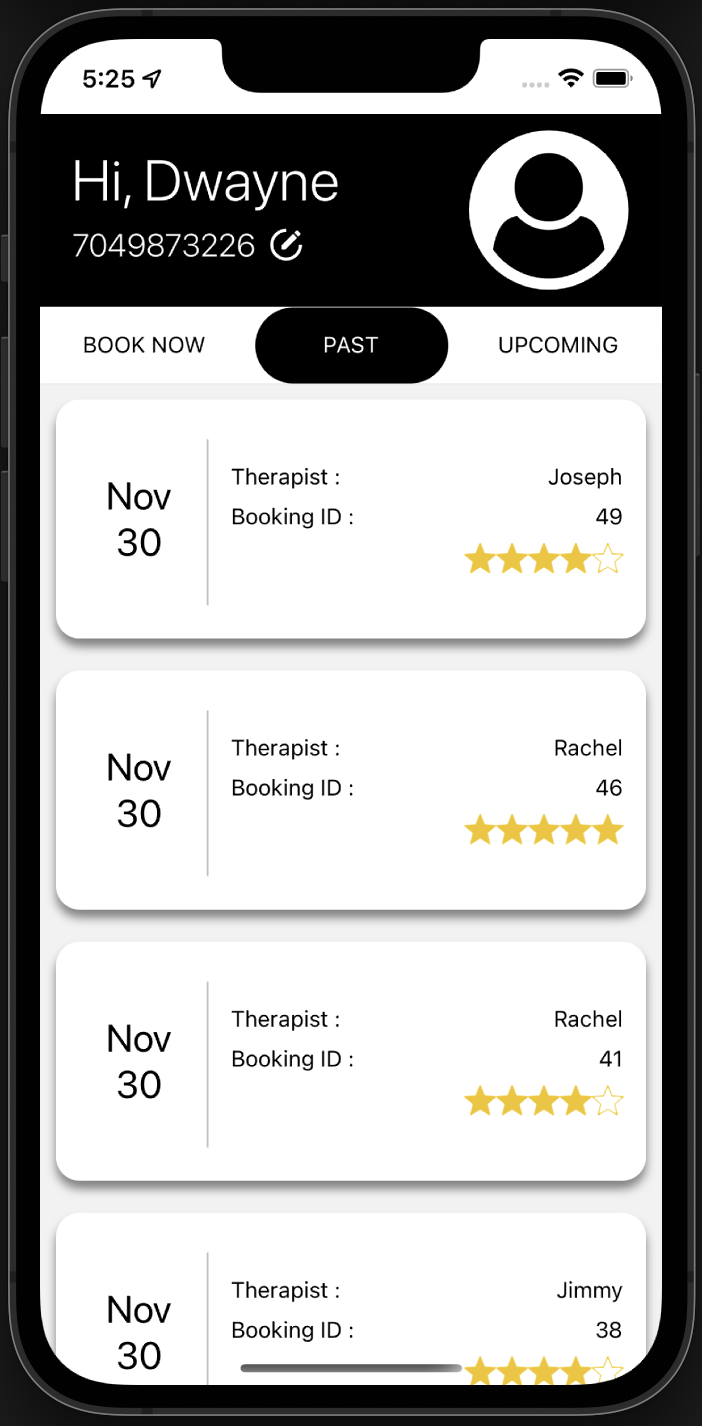The image size is (702, 1426).
Task: Open Rachel's booking ID 46 card
Action: tap(350, 789)
